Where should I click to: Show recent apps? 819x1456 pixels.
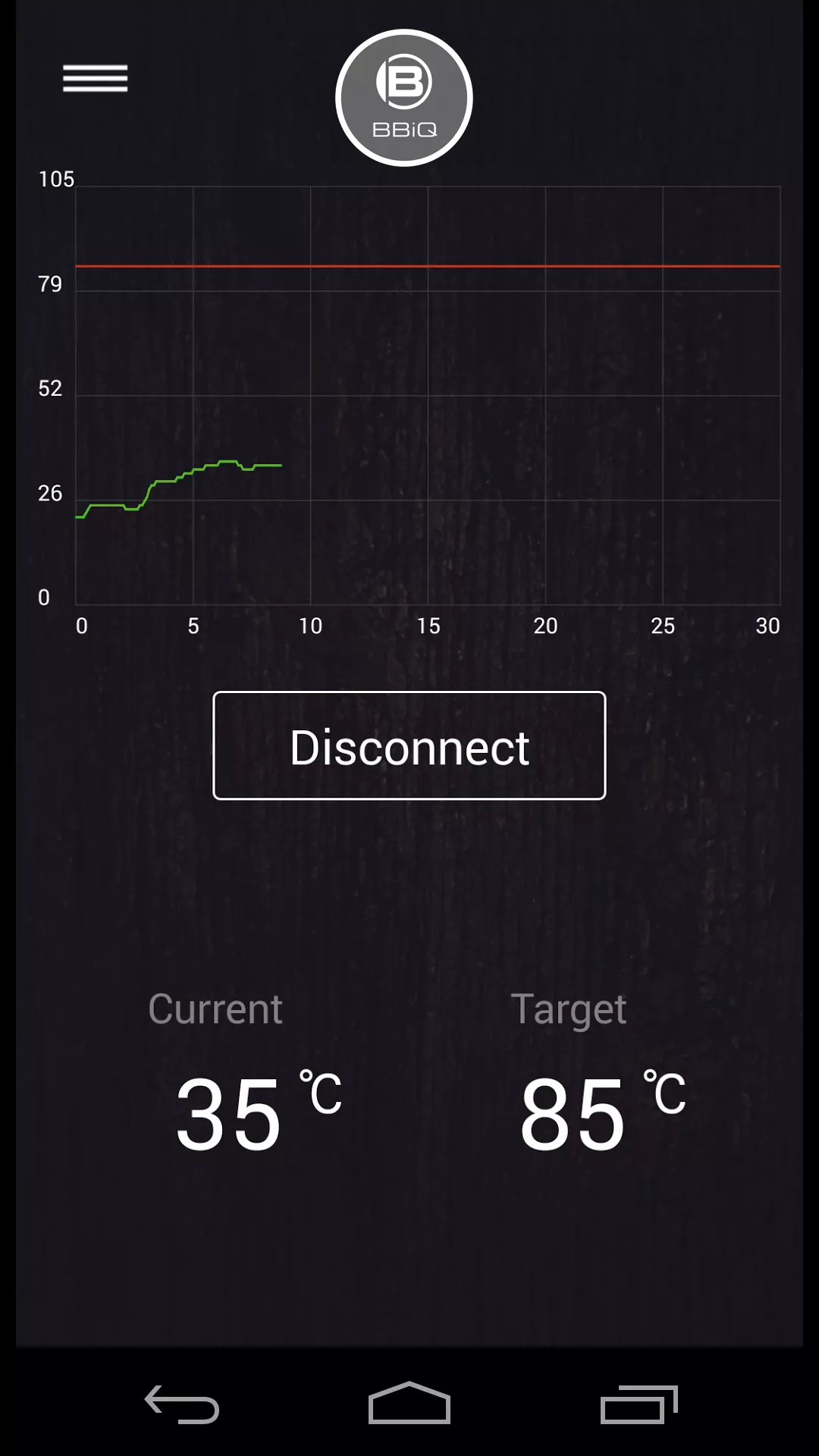[x=639, y=1404]
